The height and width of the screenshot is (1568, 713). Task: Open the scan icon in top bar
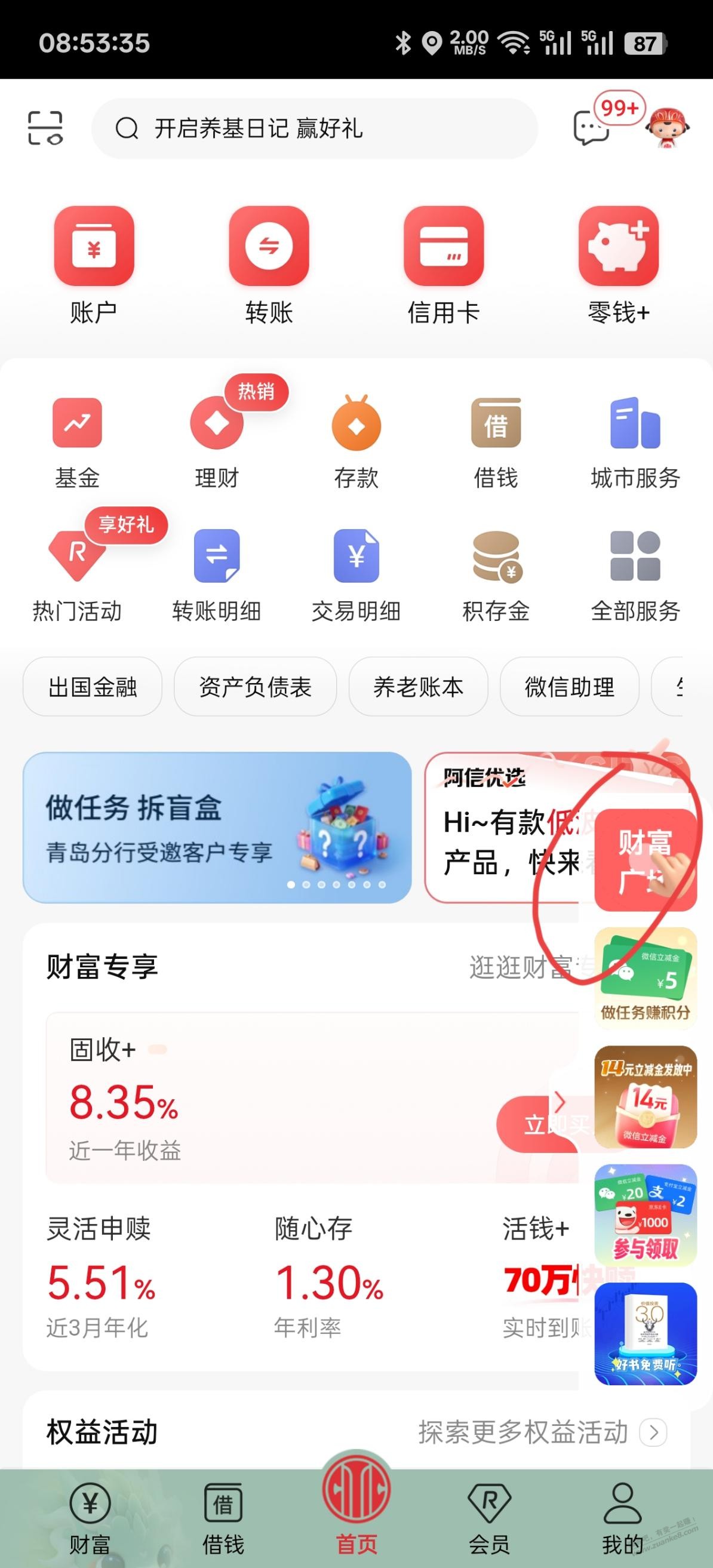coord(45,128)
